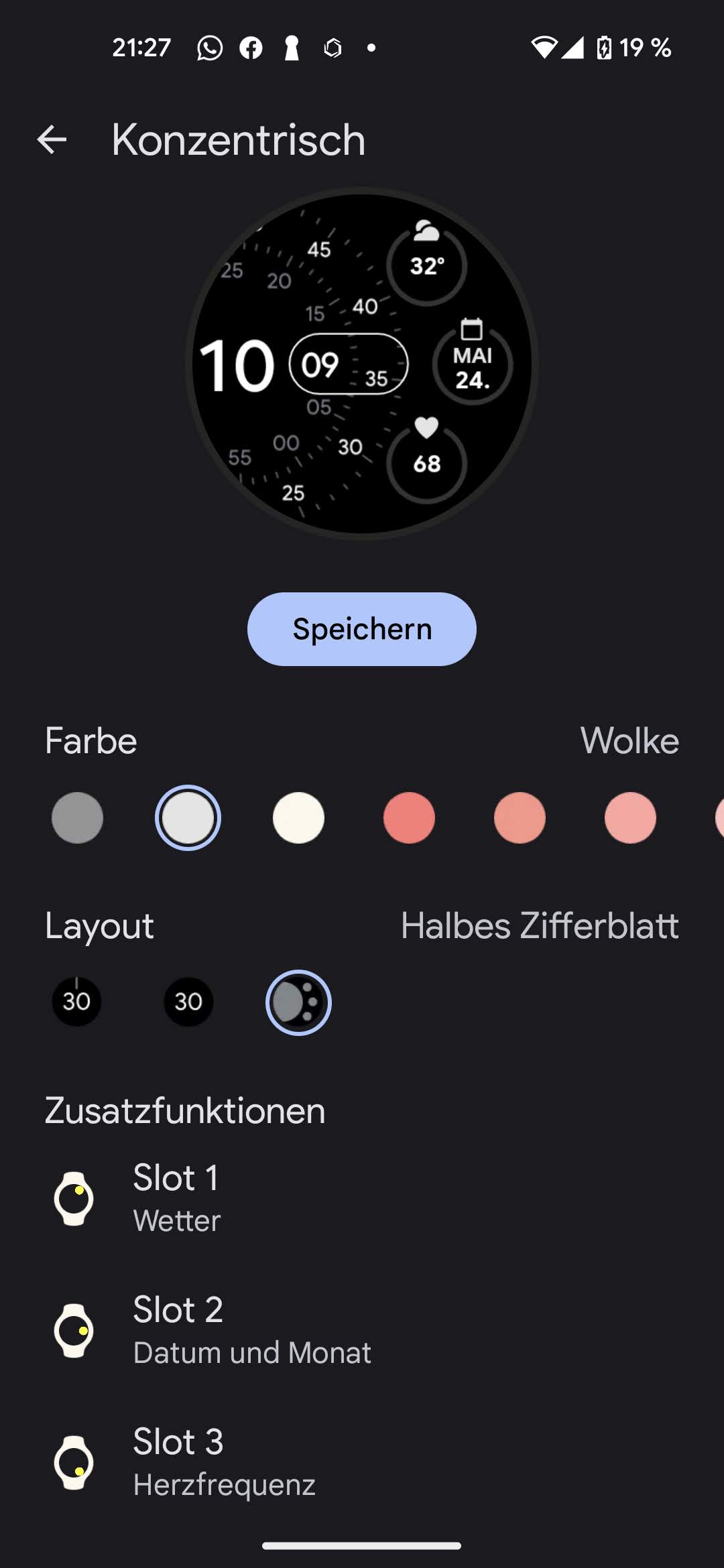Select the Halbes Zifferblatt layout option

pyautogui.click(x=298, y=1002)
